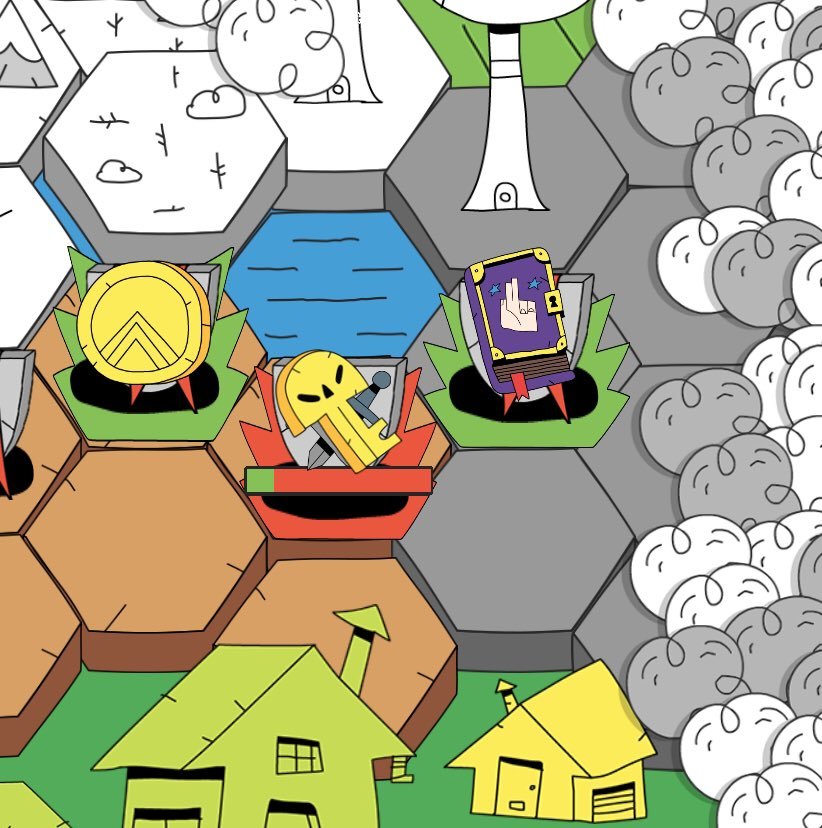Tap the snowy white hex tile
Viewport: 822px width, 828px height.
[x=165, y=145]
